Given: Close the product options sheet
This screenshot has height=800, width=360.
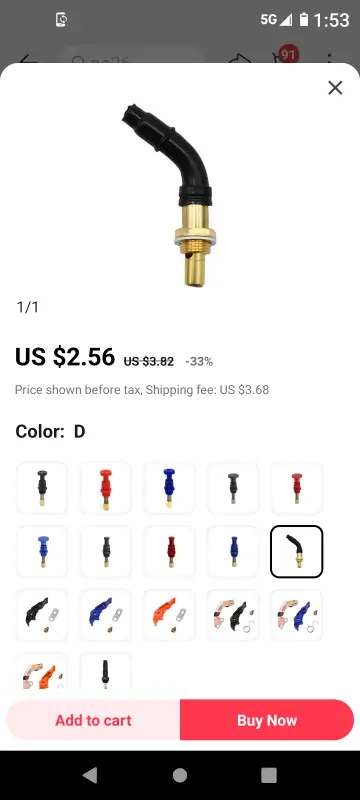Looking at the screenshot, I should click(x=335, y=88).
